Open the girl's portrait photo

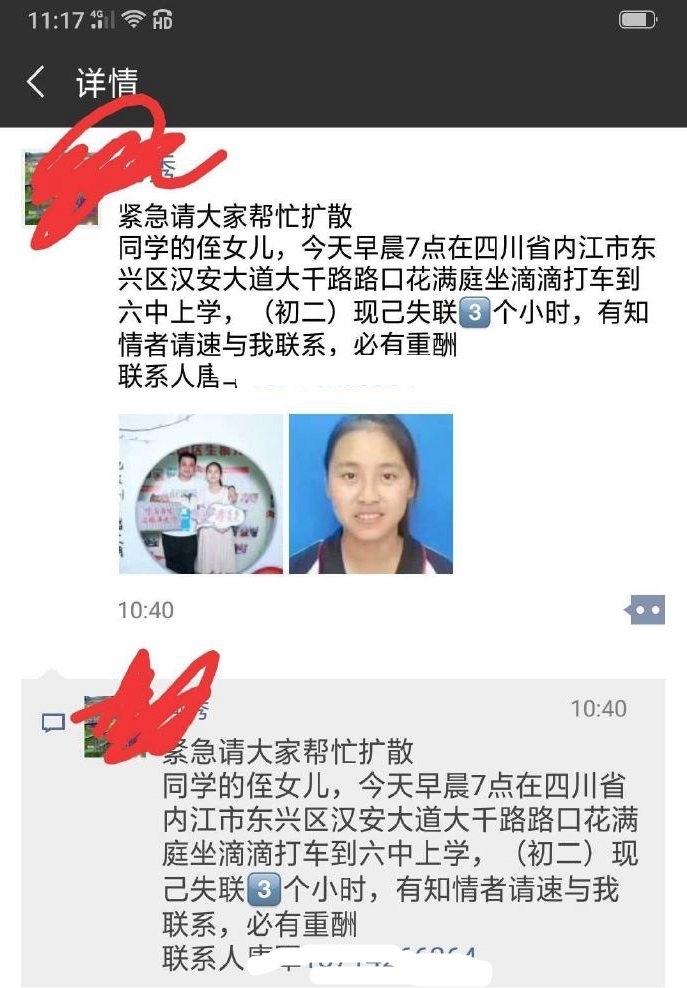tap(371, 494)
